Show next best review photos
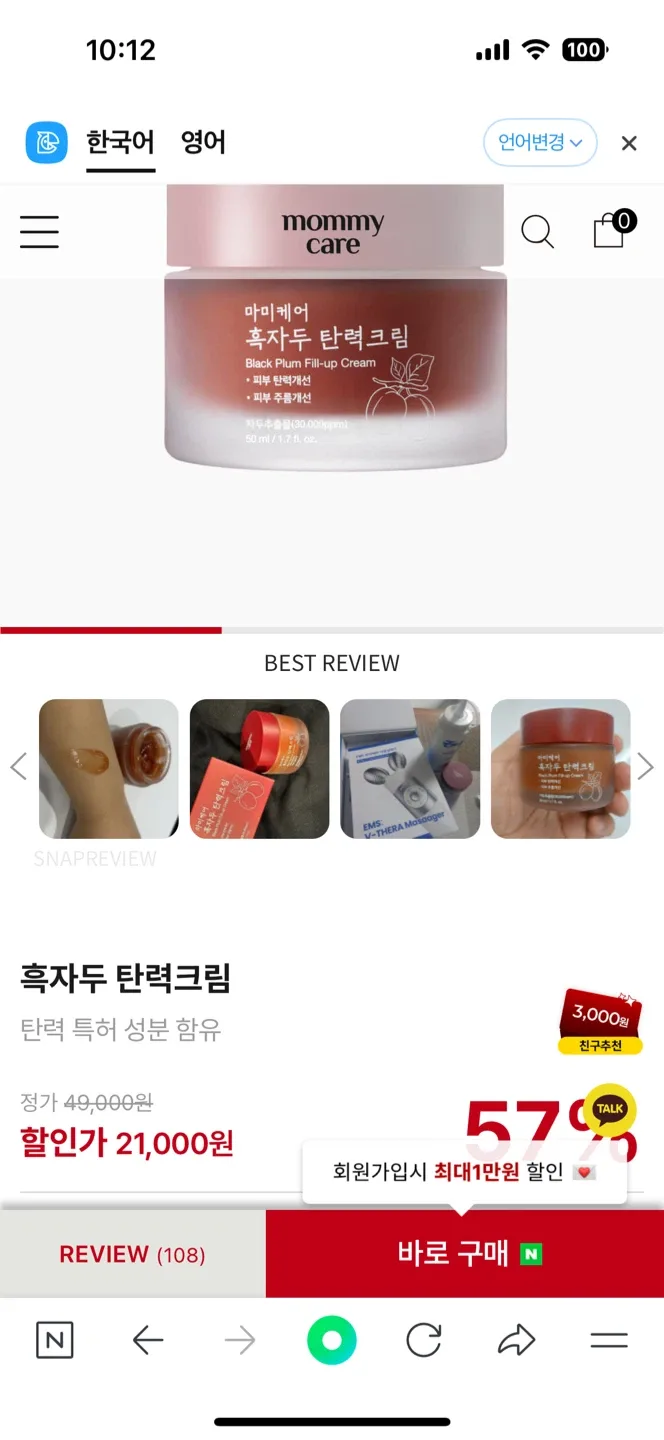 click(x=645, y=767)
